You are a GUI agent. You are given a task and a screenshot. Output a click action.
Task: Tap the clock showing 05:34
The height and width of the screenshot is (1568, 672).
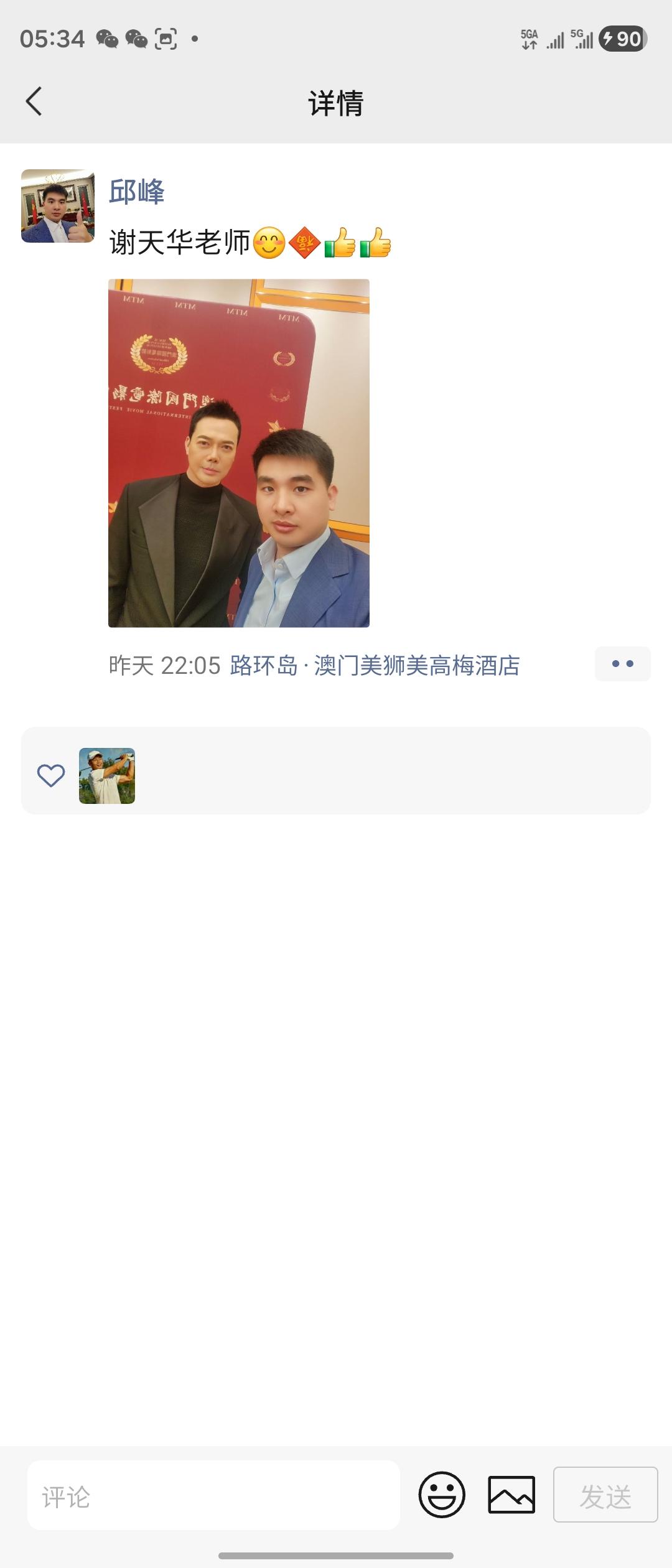pyautogui.click(x=53, y=37)
